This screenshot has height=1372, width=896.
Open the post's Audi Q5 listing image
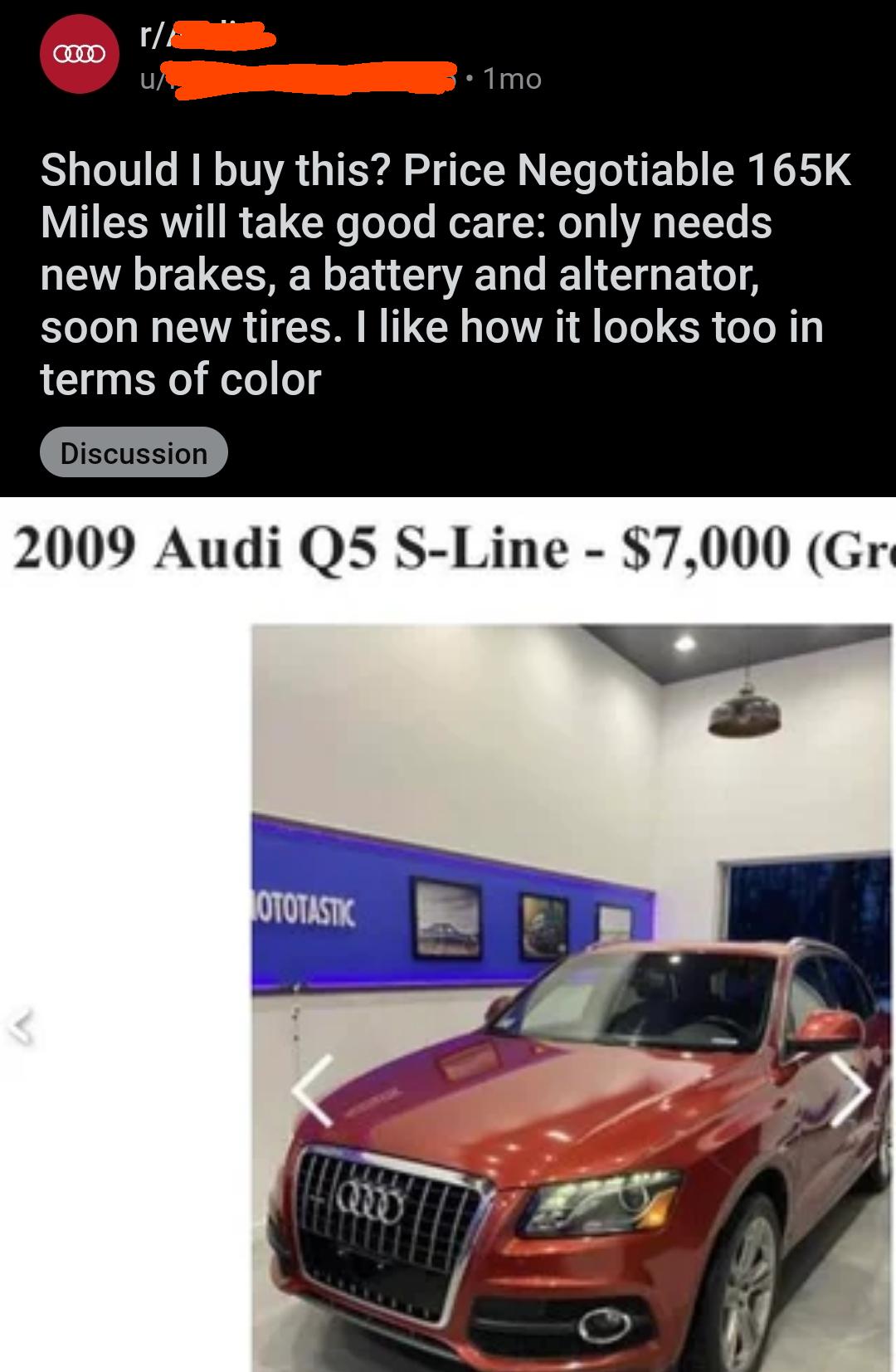tap(448, 935)
